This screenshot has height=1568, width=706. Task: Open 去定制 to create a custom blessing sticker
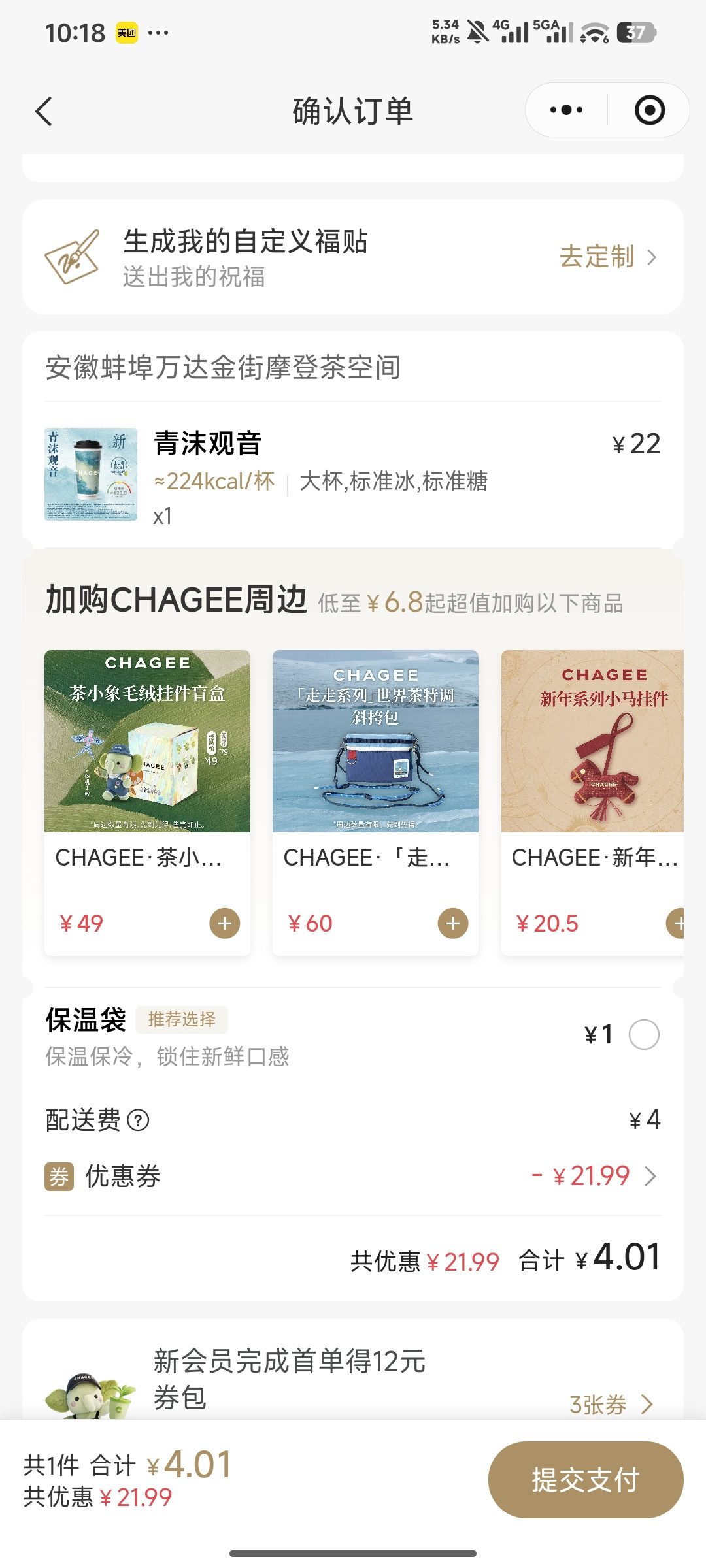(x=608, y=257)
